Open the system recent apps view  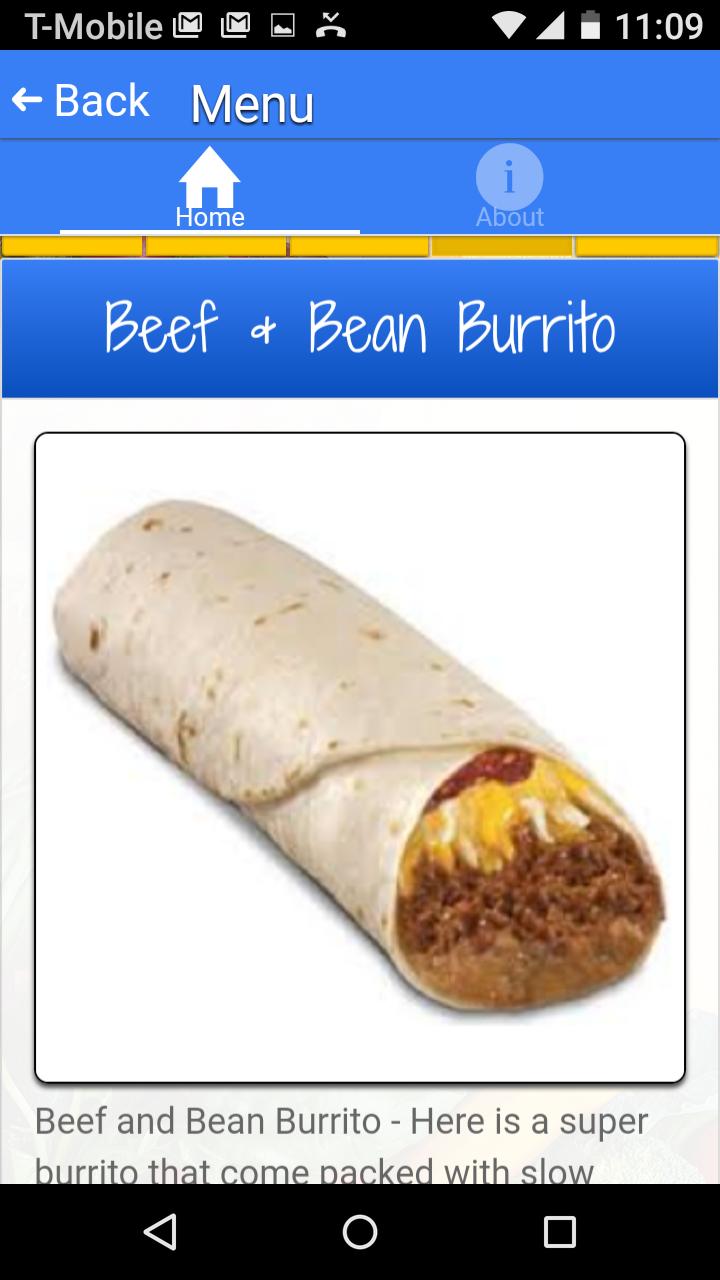tap(559, 1231)
